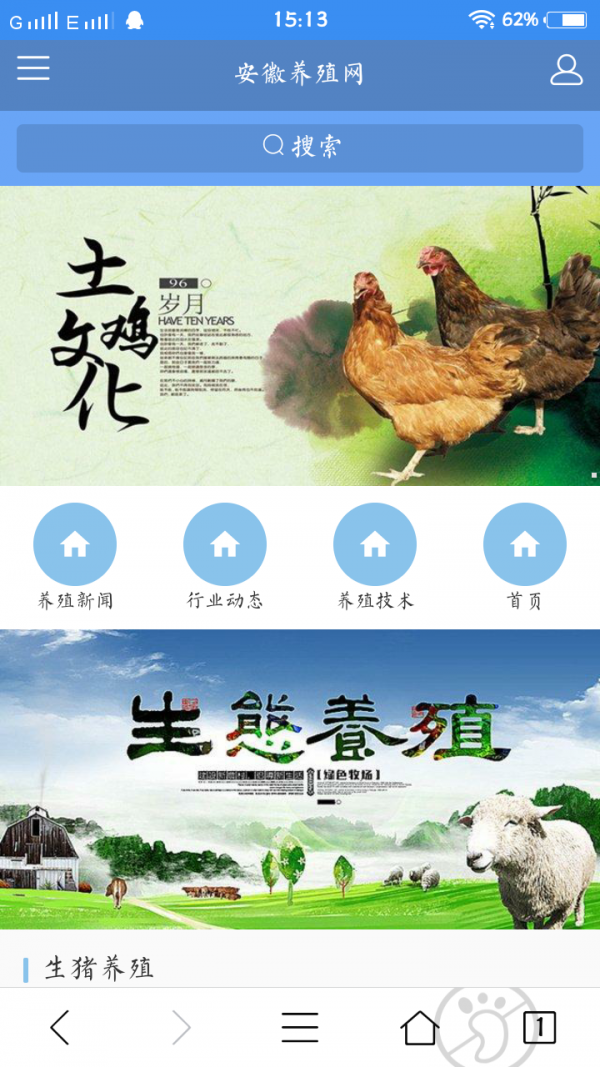Open 养殖新闻 section
Image resolution: width=600 pixels, height=1067 pixels.
pos(75,557)
